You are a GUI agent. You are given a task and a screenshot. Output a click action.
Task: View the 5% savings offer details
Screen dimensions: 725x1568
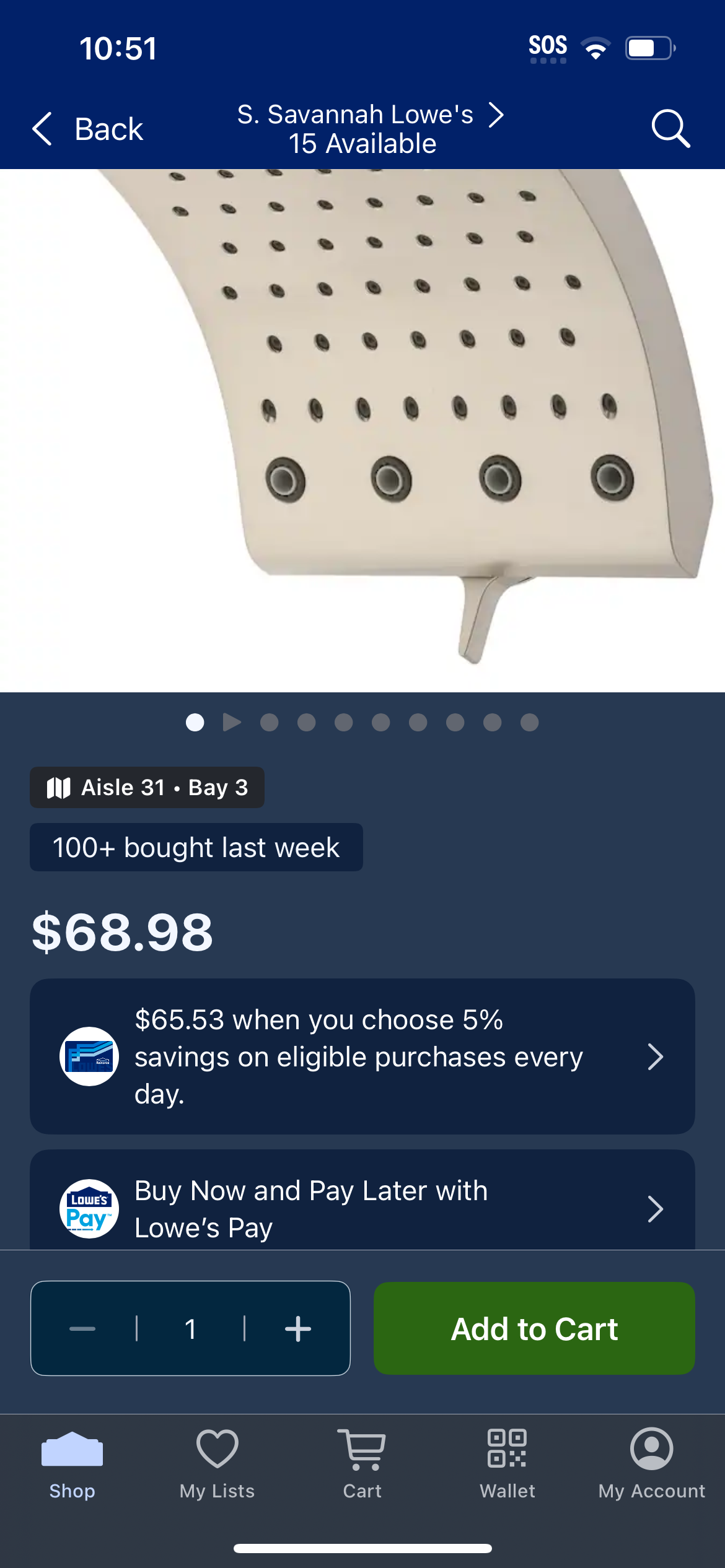tap(362, 1056)
